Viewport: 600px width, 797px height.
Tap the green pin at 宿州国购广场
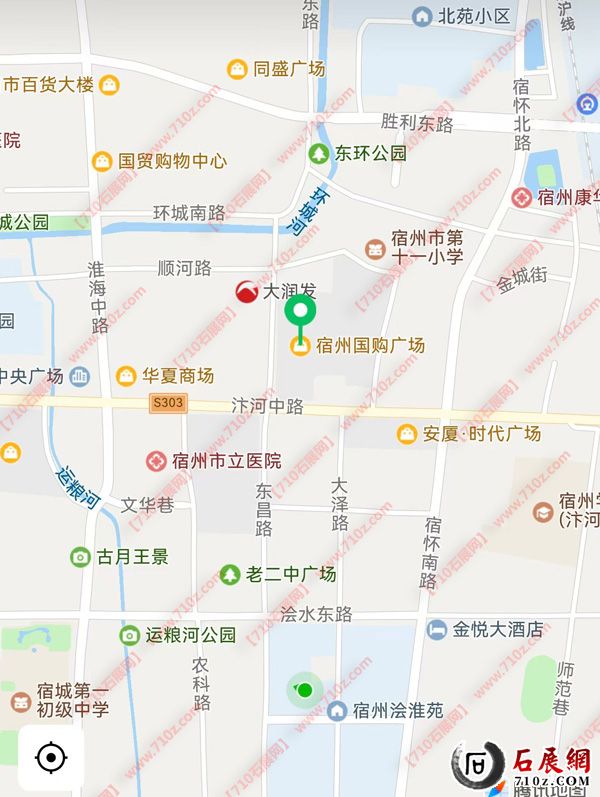300,314
